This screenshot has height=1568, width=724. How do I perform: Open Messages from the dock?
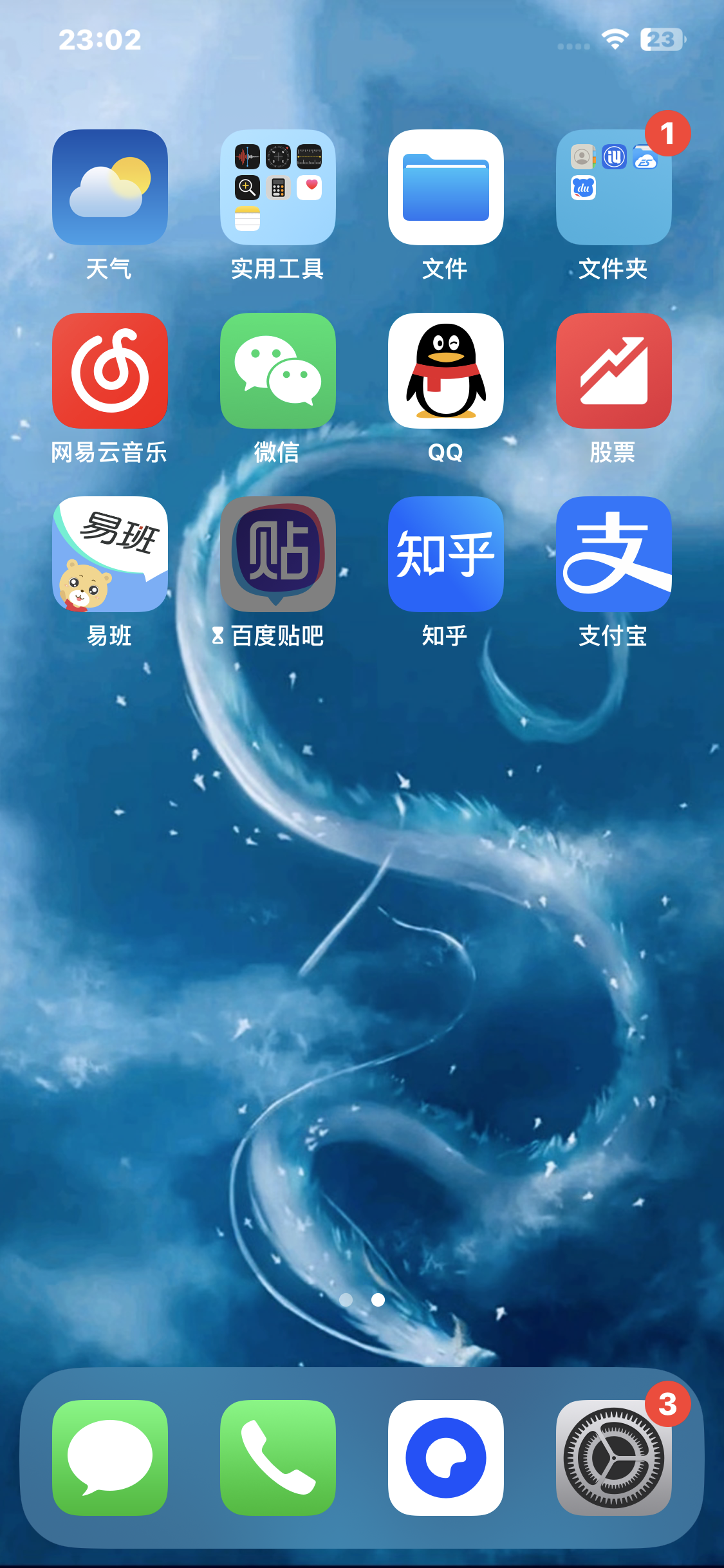click(110, 1458)
